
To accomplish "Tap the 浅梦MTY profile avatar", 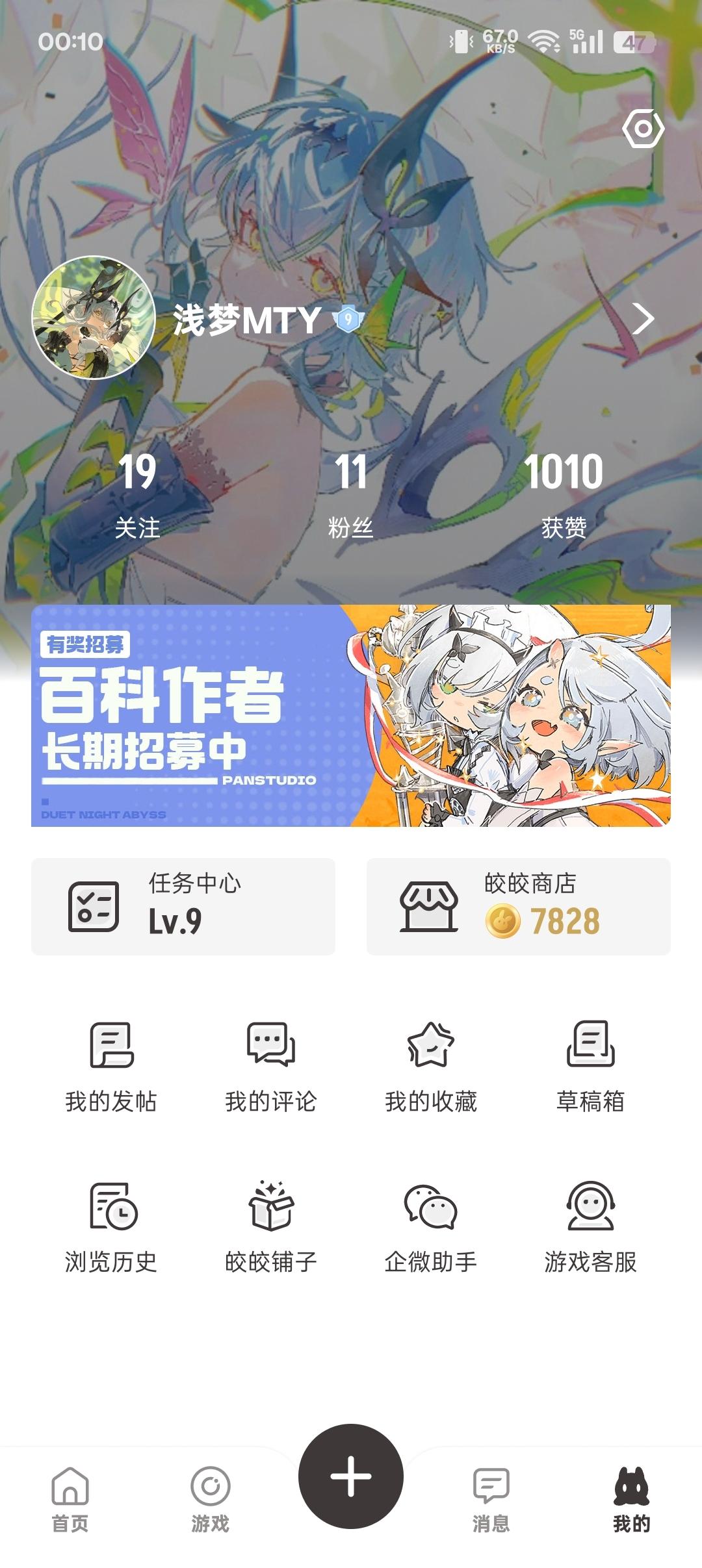I will click(94, 318).
